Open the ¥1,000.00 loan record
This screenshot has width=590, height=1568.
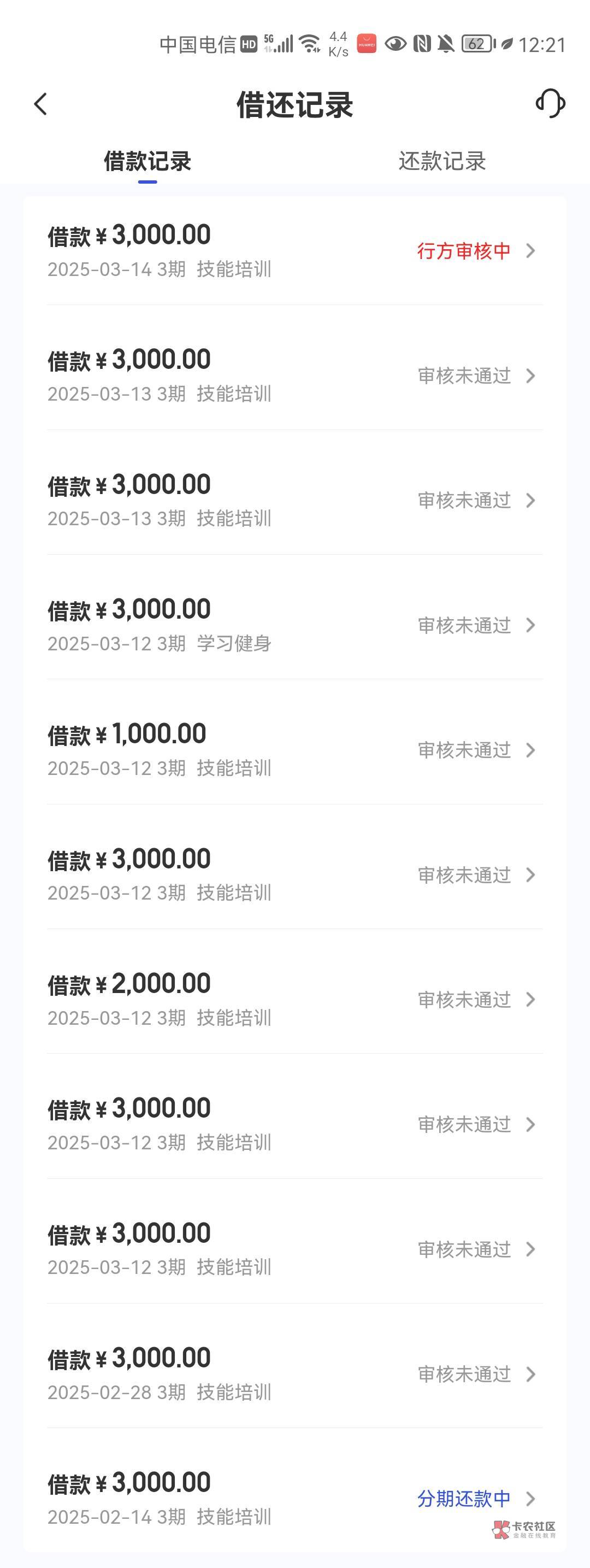(294, 749)
